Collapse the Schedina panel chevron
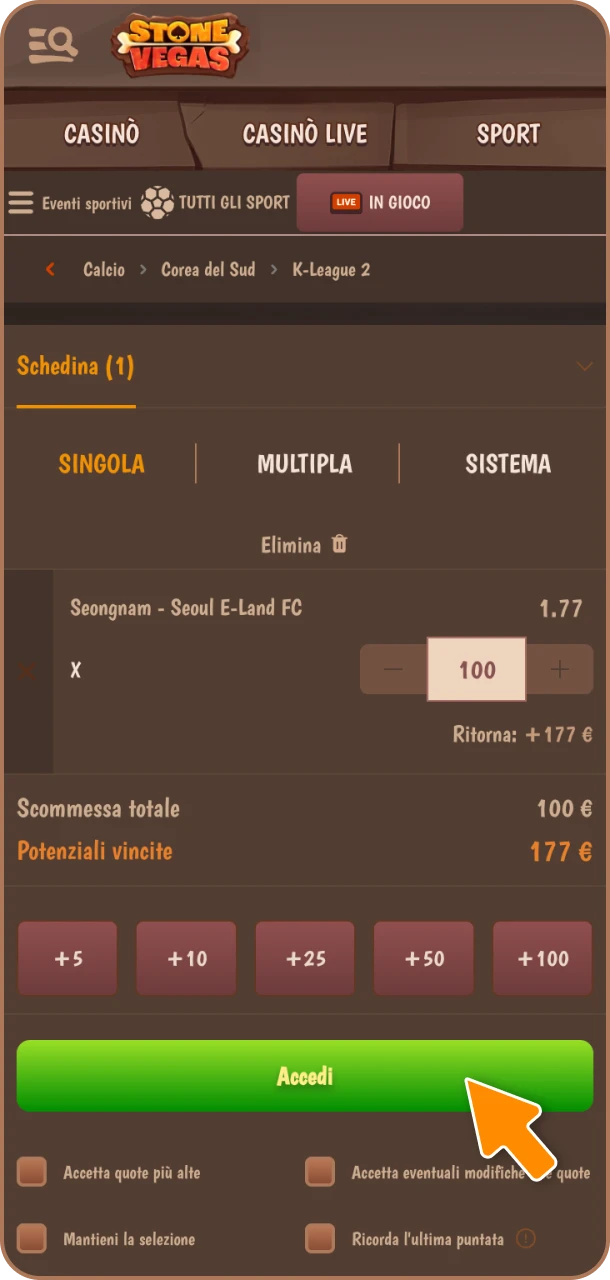 pyautogui.click(x=585, y=366)
